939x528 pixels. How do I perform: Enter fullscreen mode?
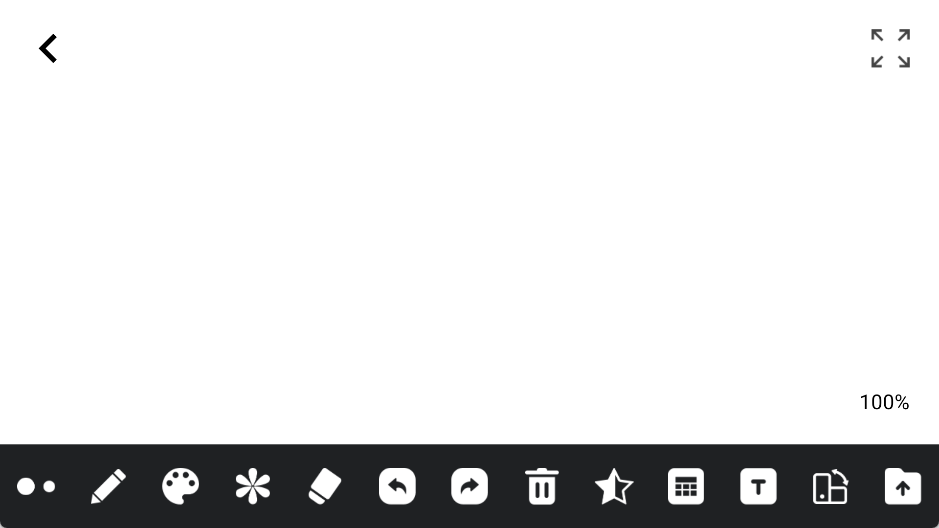coord(890,48)
